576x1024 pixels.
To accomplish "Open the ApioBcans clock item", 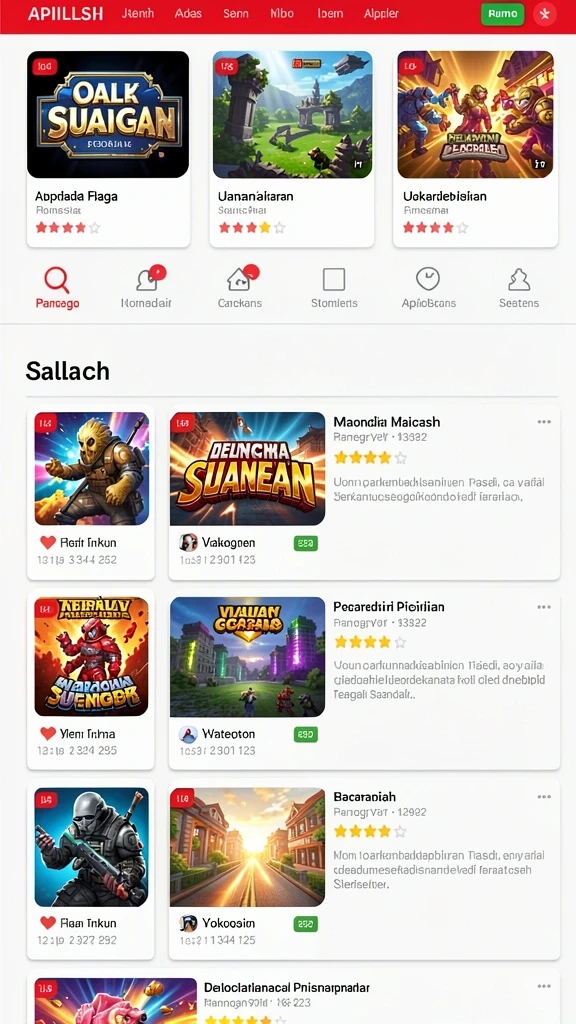I will click(428, 288).
